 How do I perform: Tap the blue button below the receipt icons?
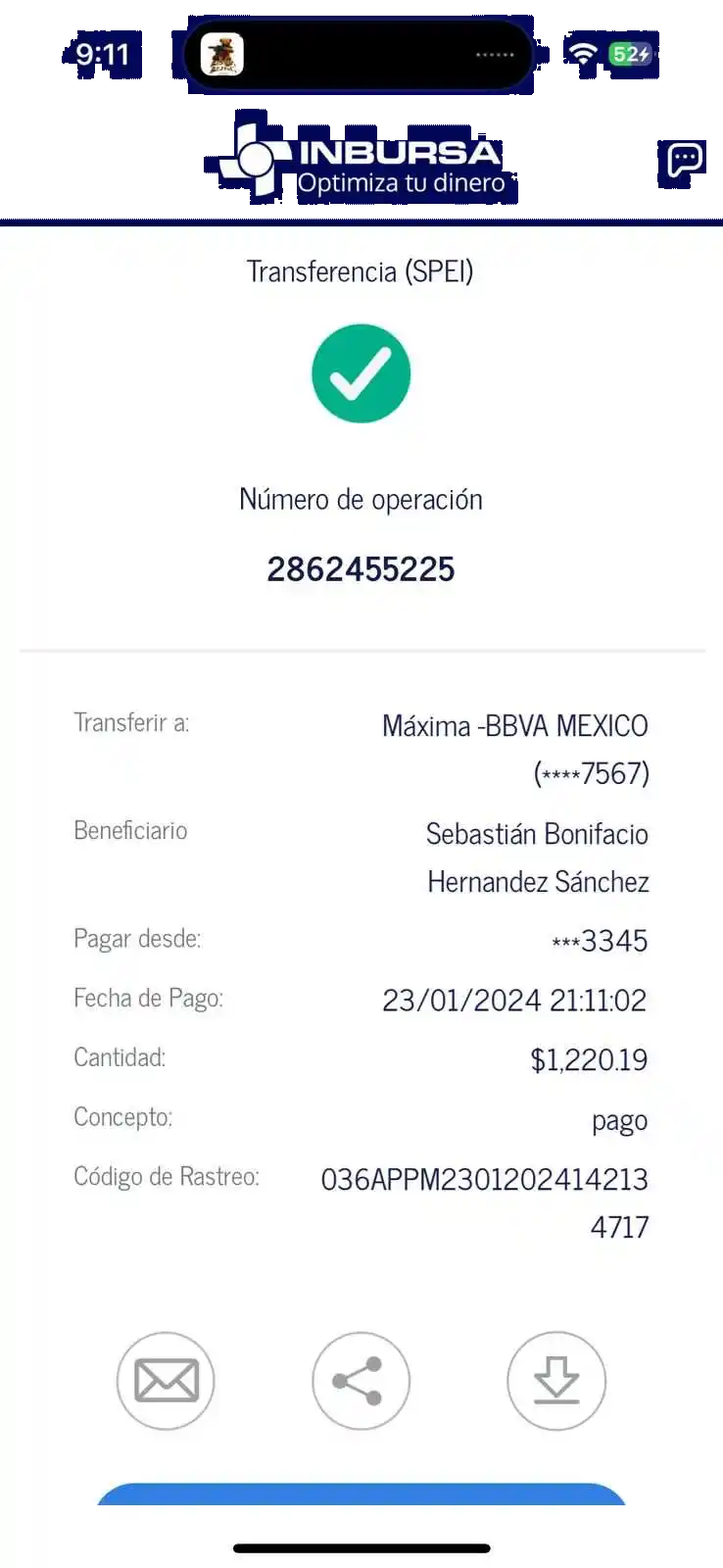point(361,1494)
